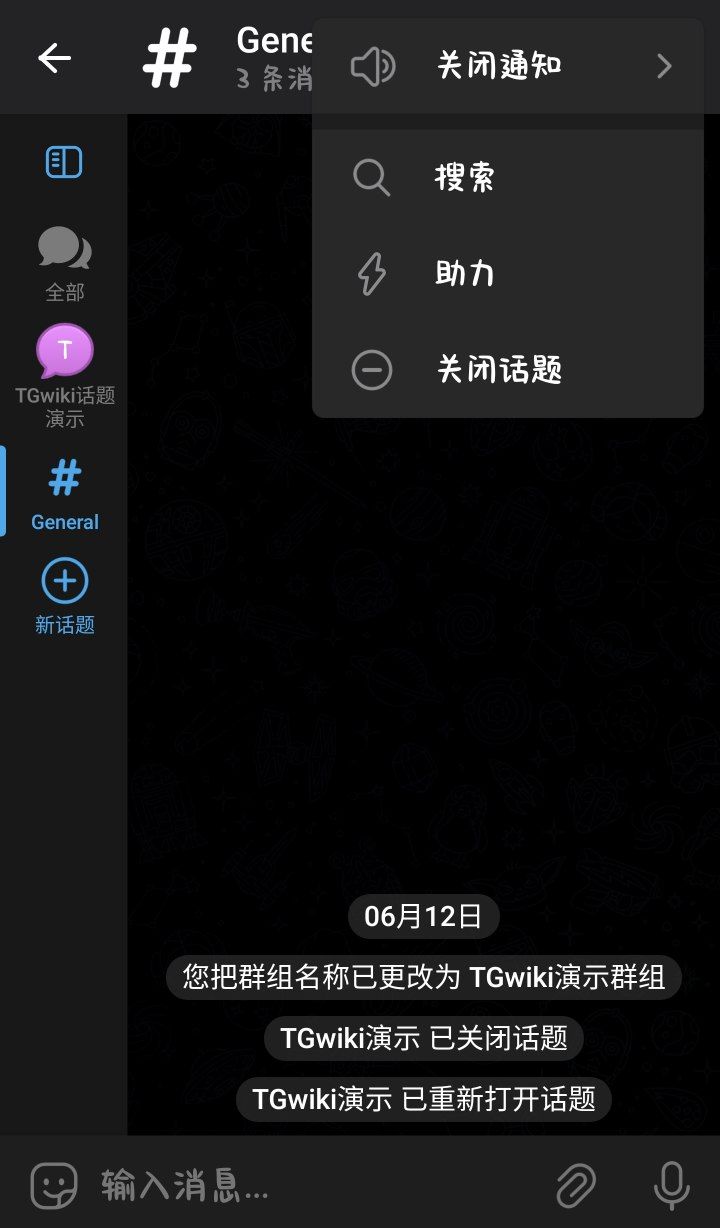This screenshot has width=720, height=1228.
Task: Open the sticker and emoji picker
Action: click(54, 1186)
